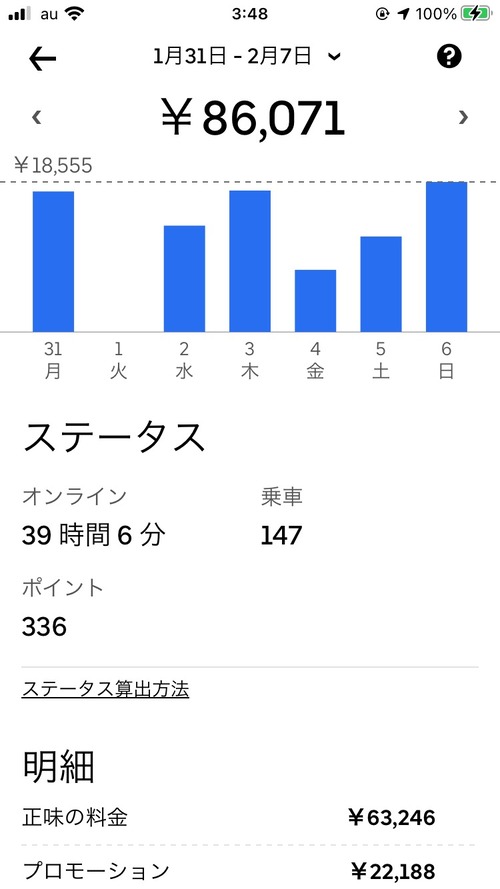Select the bar for 31 月
Screen dimensions: 500x889
(53, 261)
